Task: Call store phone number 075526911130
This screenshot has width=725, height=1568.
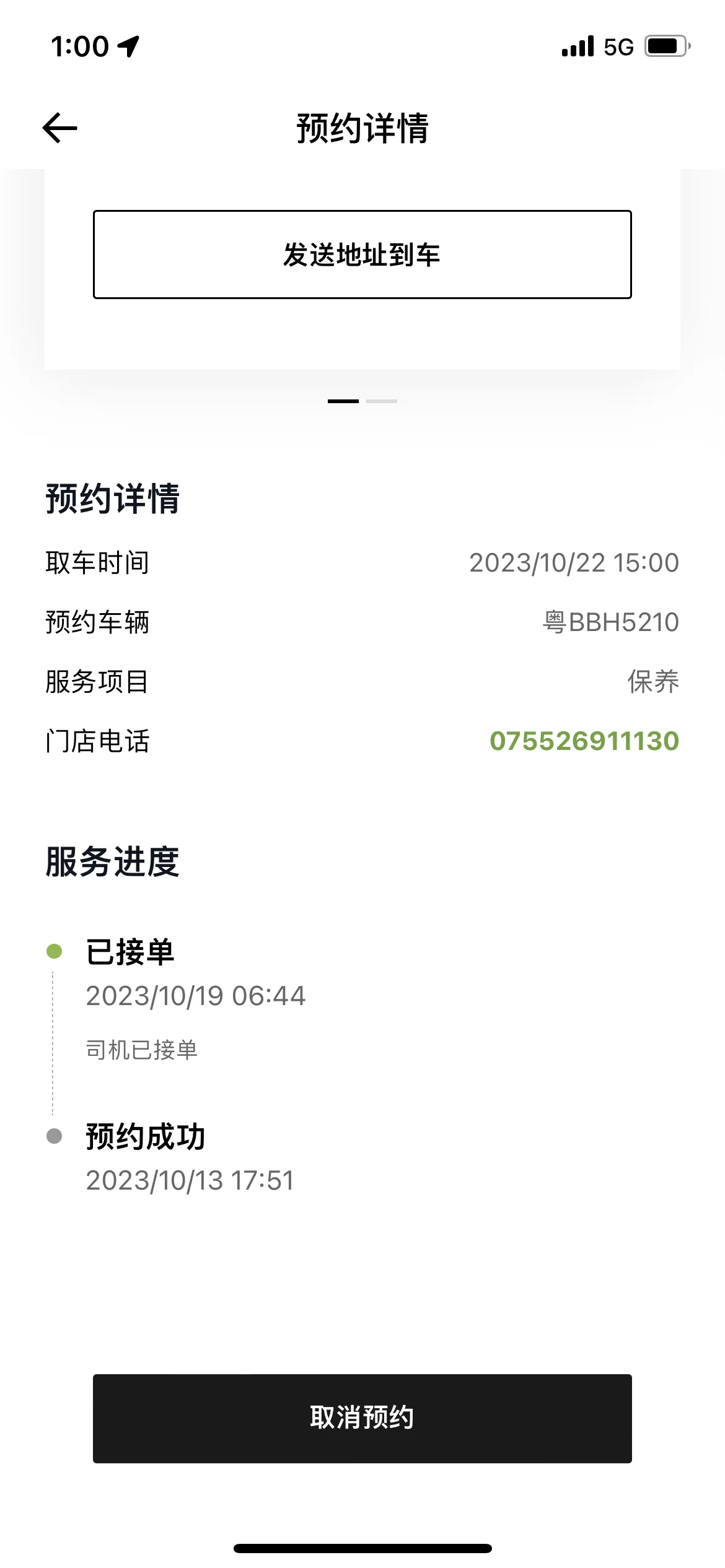Action: point(584,741)
